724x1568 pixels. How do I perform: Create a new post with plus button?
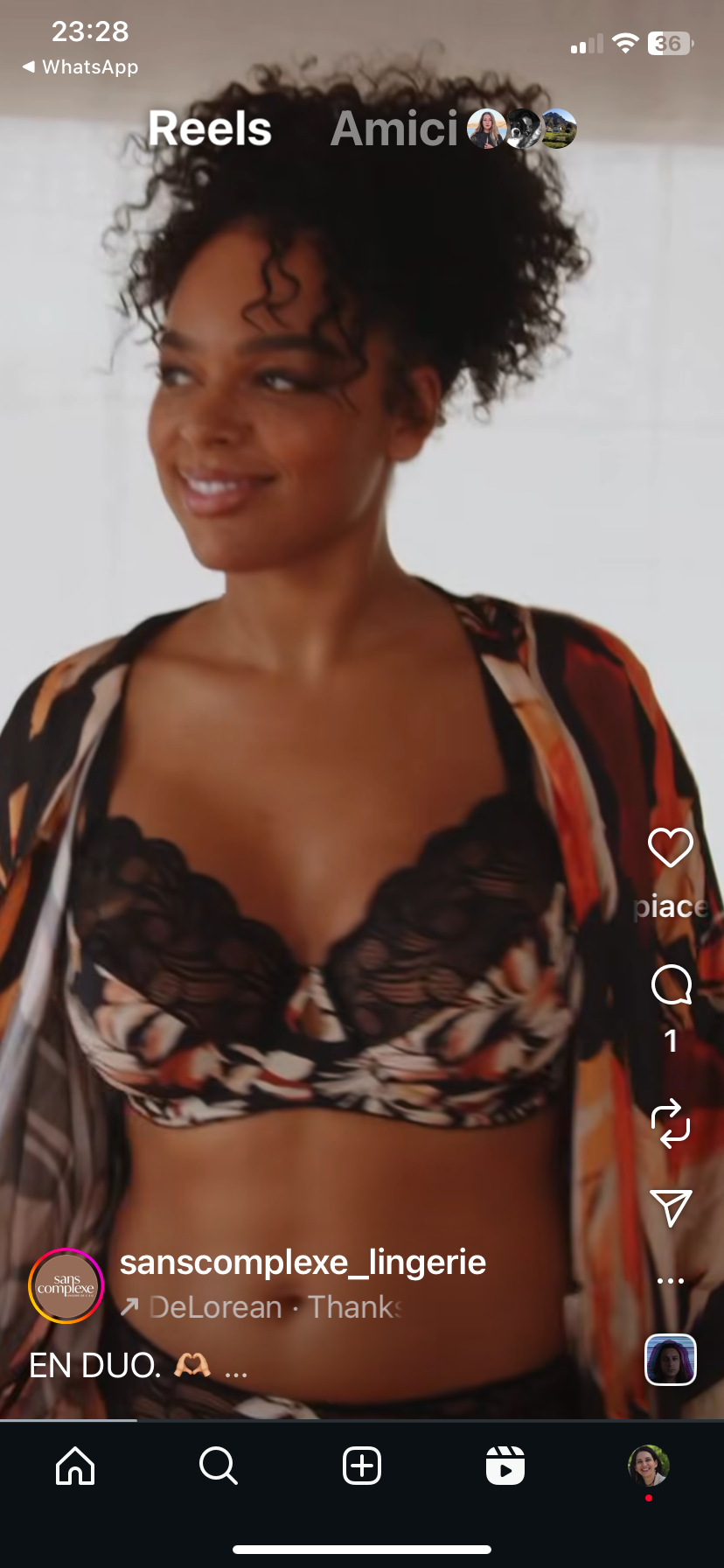pos(362,1466)
